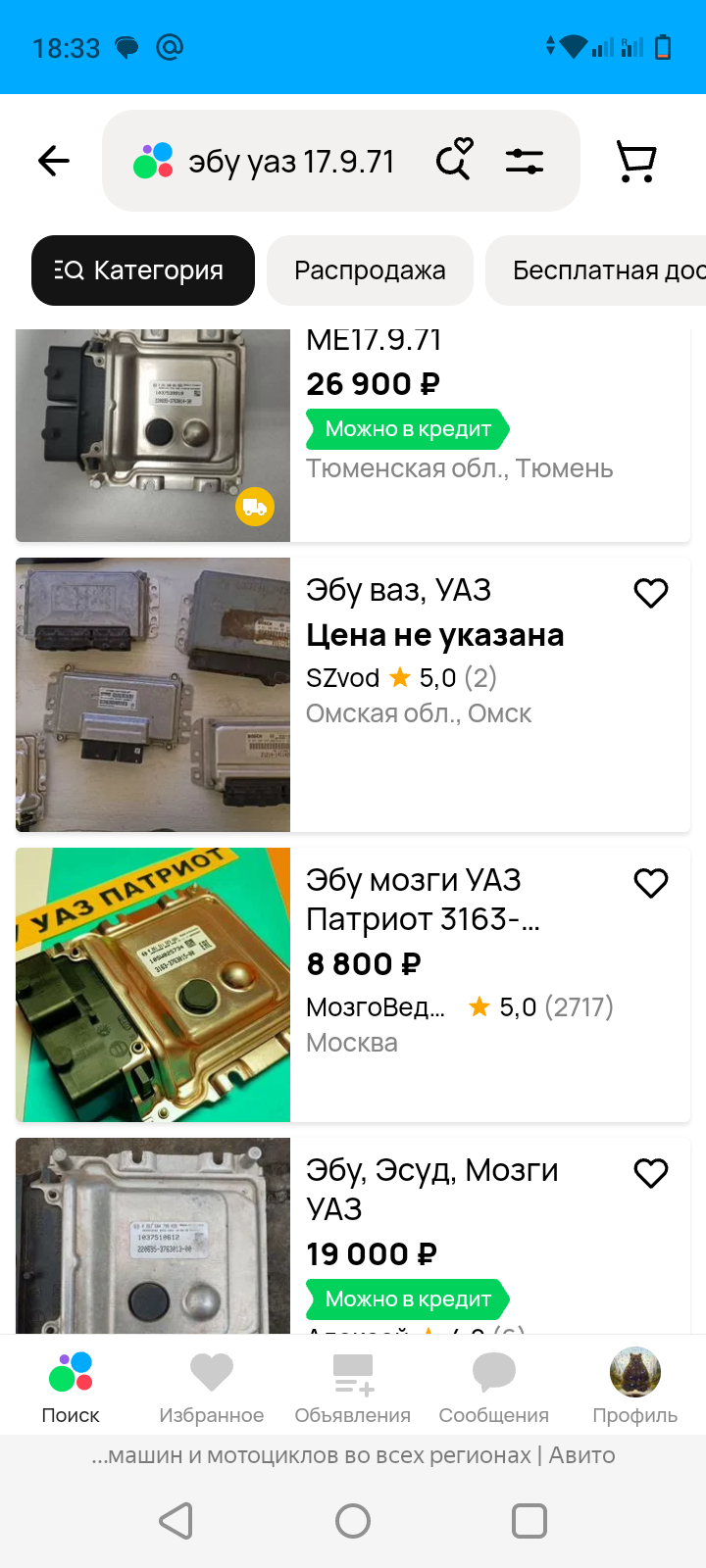
Task: Like the Эбу, Эсуд, Мозги УАЗ listing
Action: coord(651,1173)
